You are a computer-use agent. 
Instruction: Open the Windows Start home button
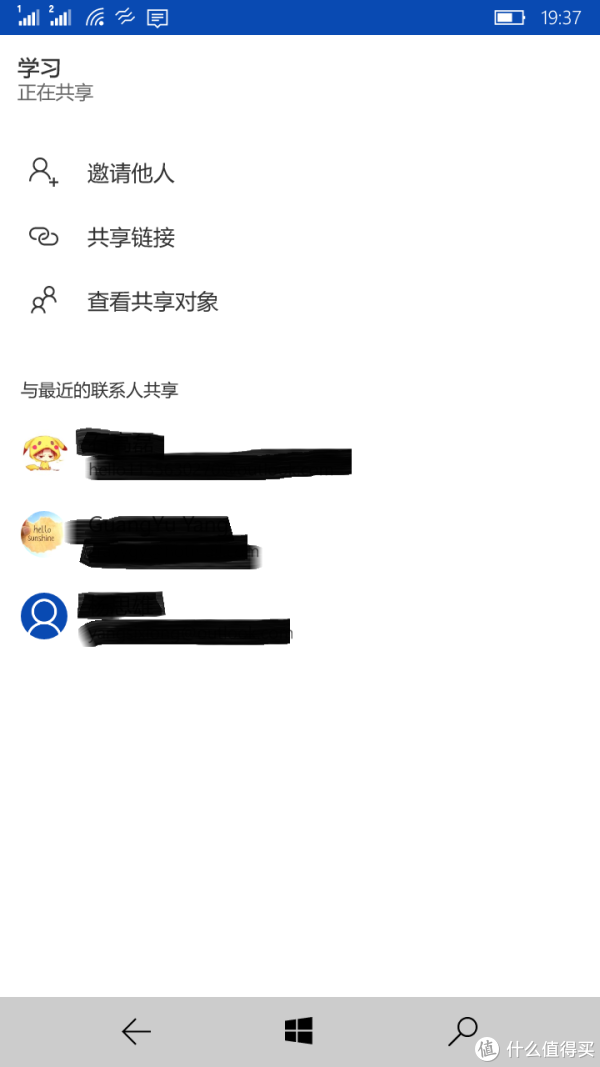299,1031
